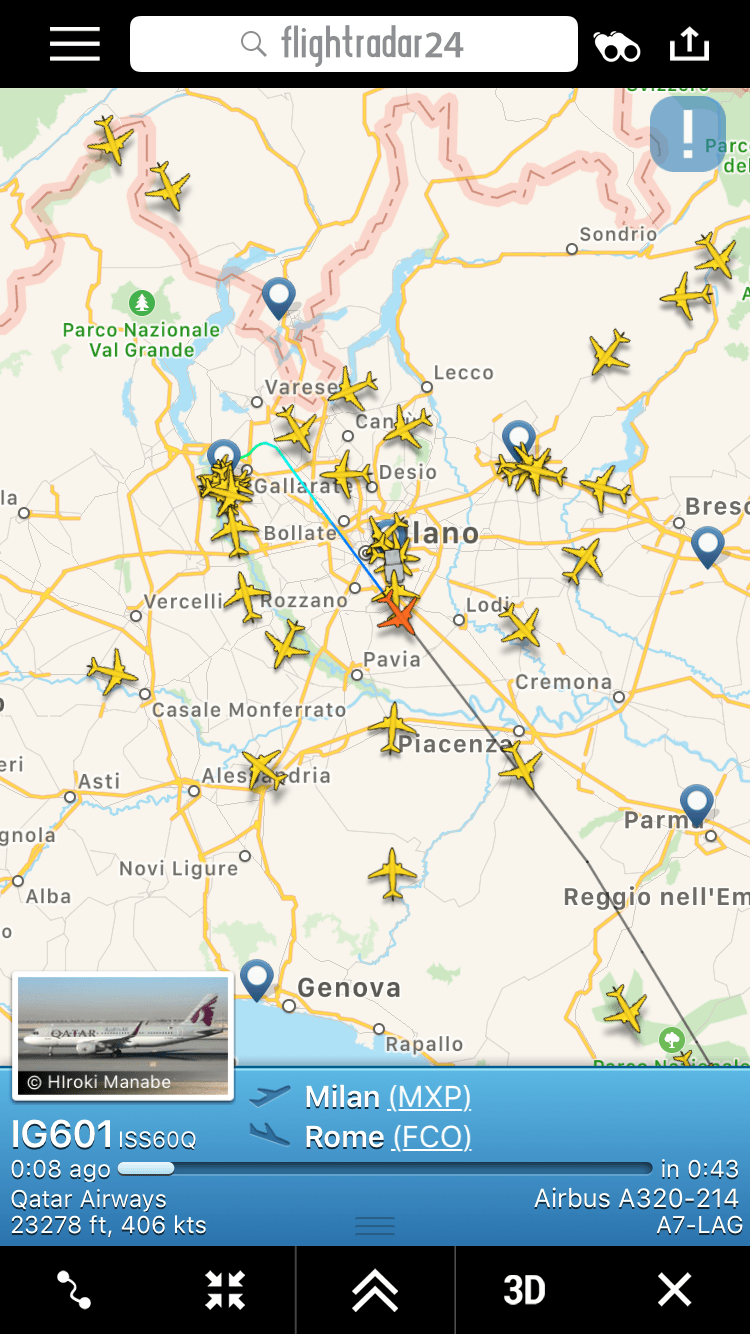
Task: Open Milan MXP airport link
Action: [429, 1097]
